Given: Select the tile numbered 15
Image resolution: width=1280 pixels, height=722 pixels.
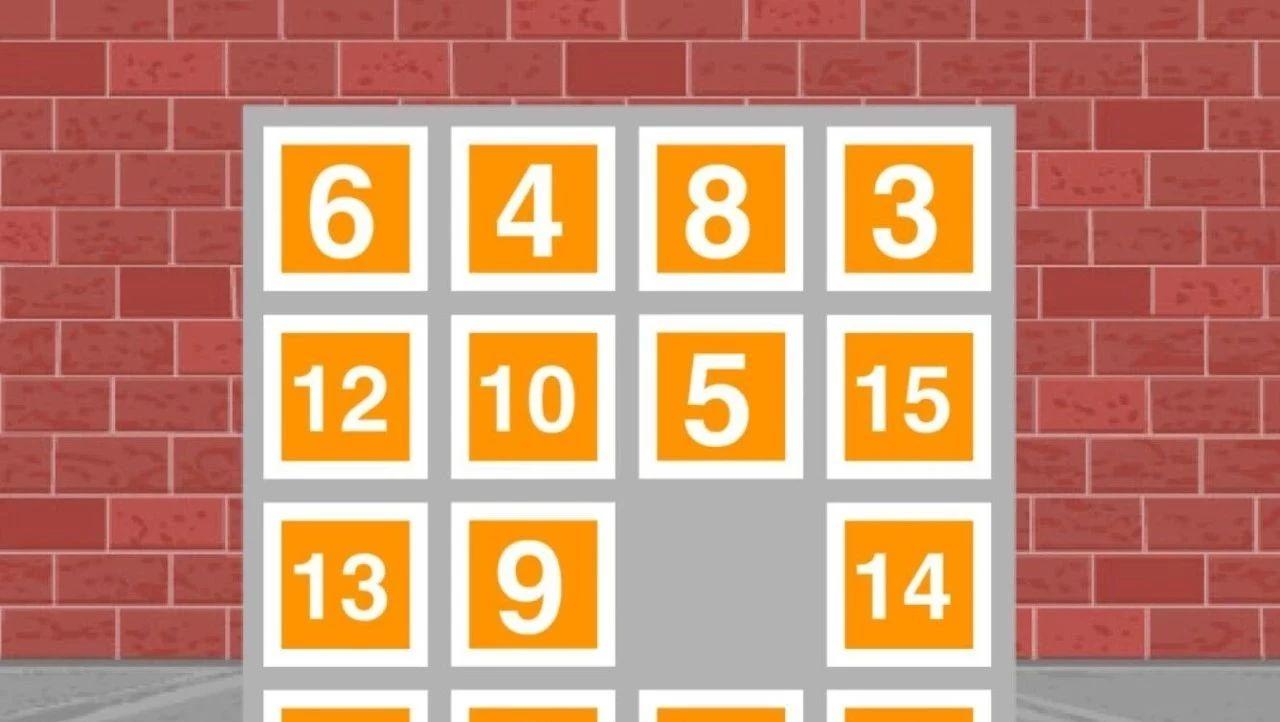Looking at the screenshot, I should (908, 397).
